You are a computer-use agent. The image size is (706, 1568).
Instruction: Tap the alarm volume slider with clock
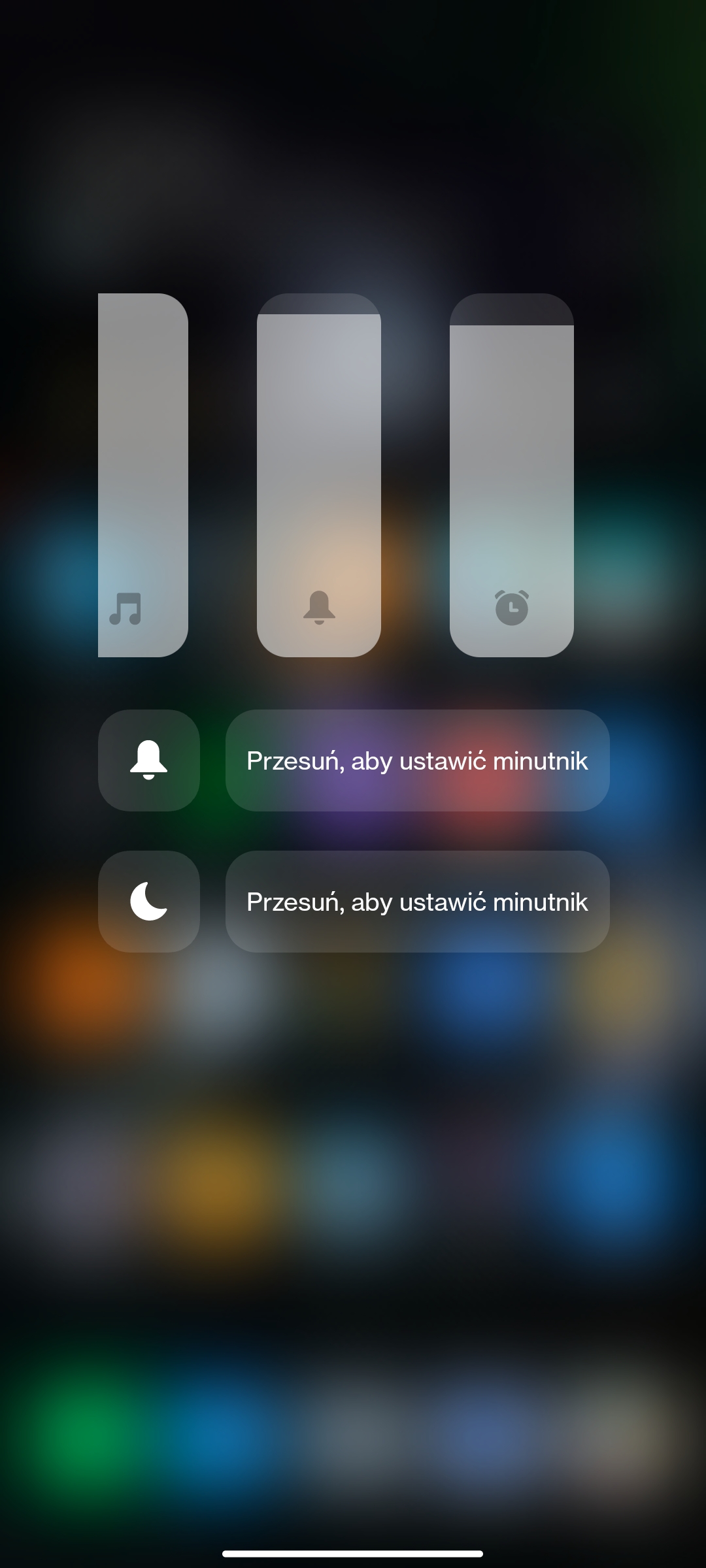pyautogui.click(x=512, y=475)
